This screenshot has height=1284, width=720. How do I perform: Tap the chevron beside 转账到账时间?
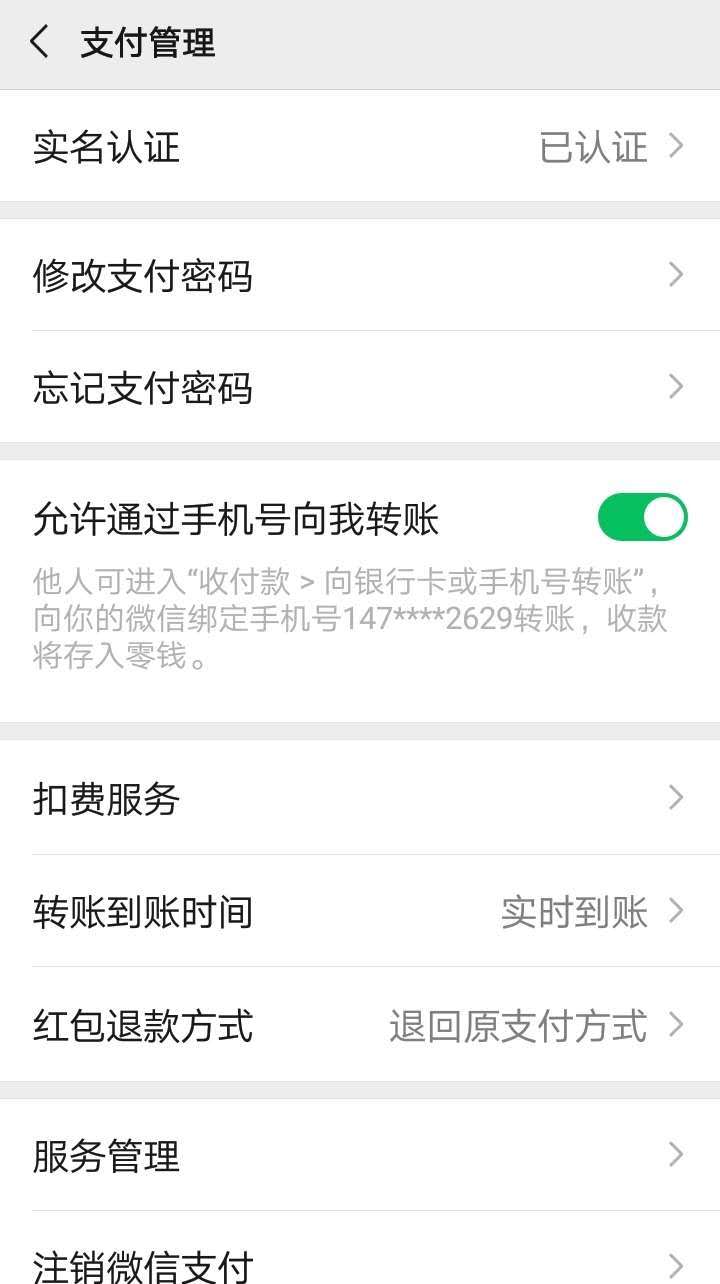pos(676,912)
